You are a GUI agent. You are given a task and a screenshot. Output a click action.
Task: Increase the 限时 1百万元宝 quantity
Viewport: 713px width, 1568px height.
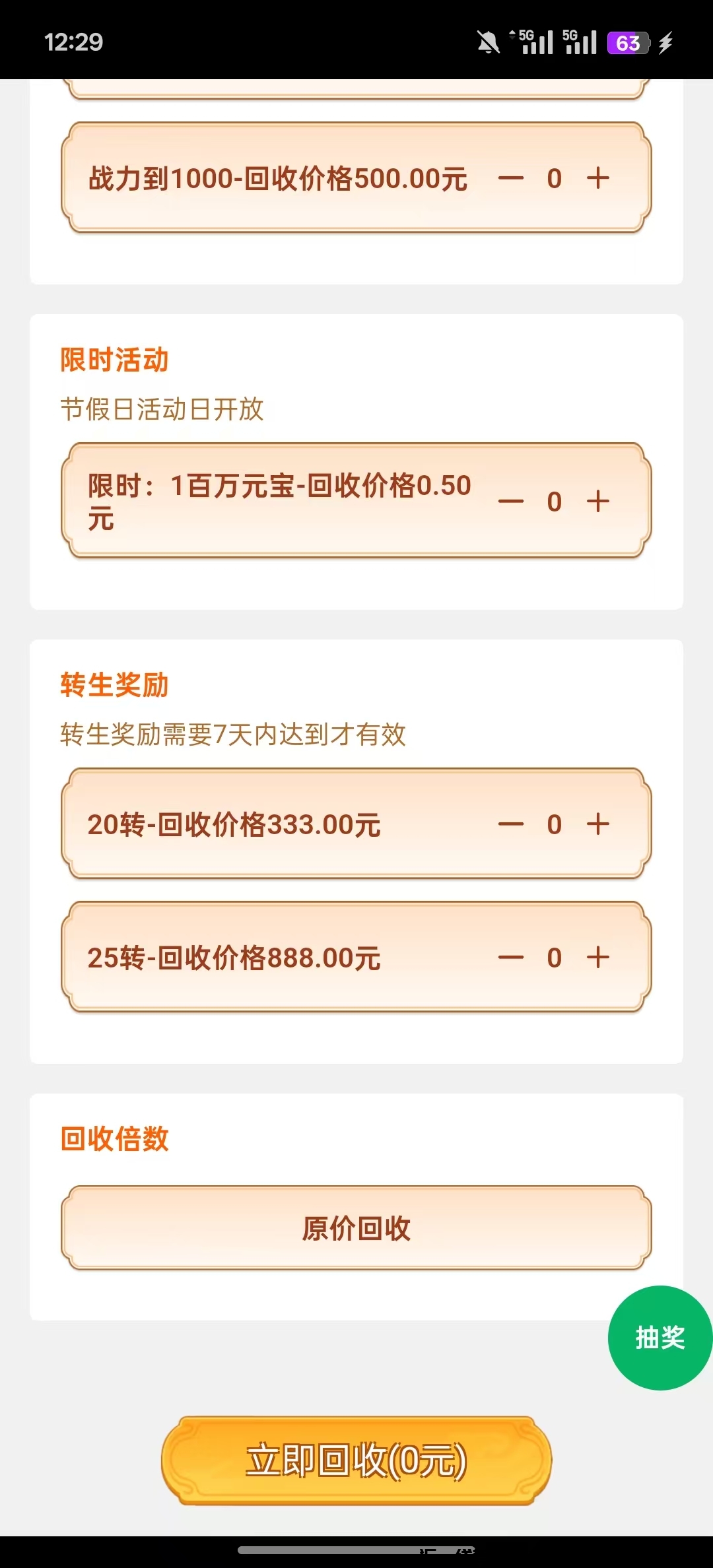click(x=598, y=502)
